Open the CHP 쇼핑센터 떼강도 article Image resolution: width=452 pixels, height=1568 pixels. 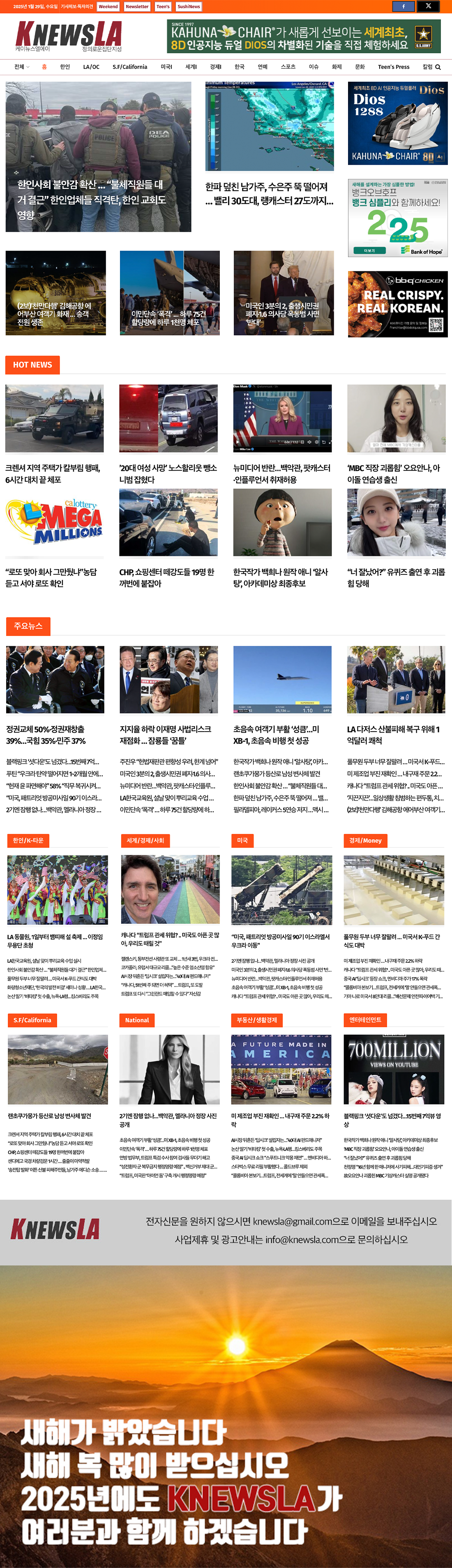click(x=167, y=578)
